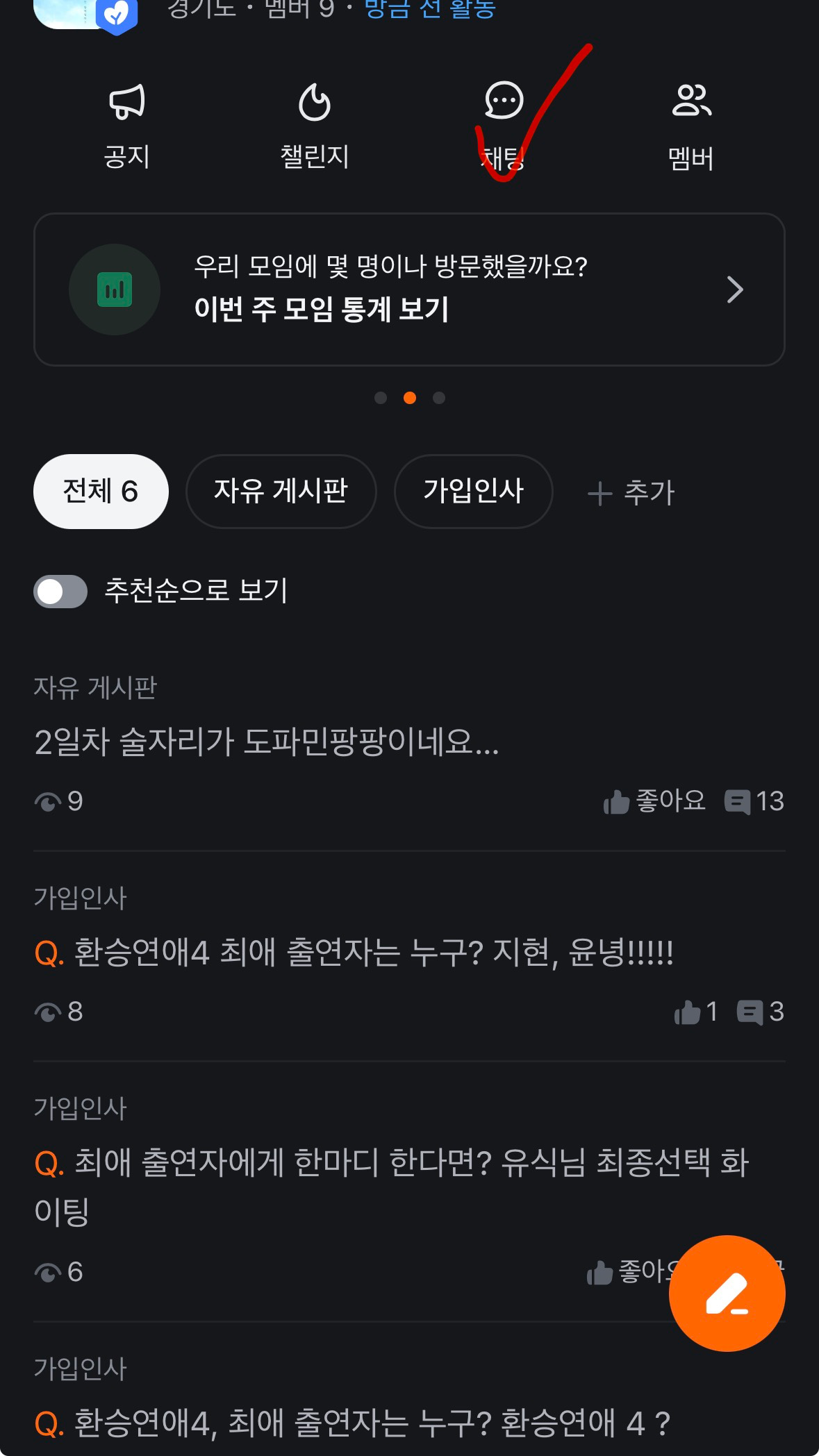This screenshot has width=819, height=1456.
Task: Tap the thumbs-up showing 1 on 환승연애4 post
Action: pos(693,1013)
